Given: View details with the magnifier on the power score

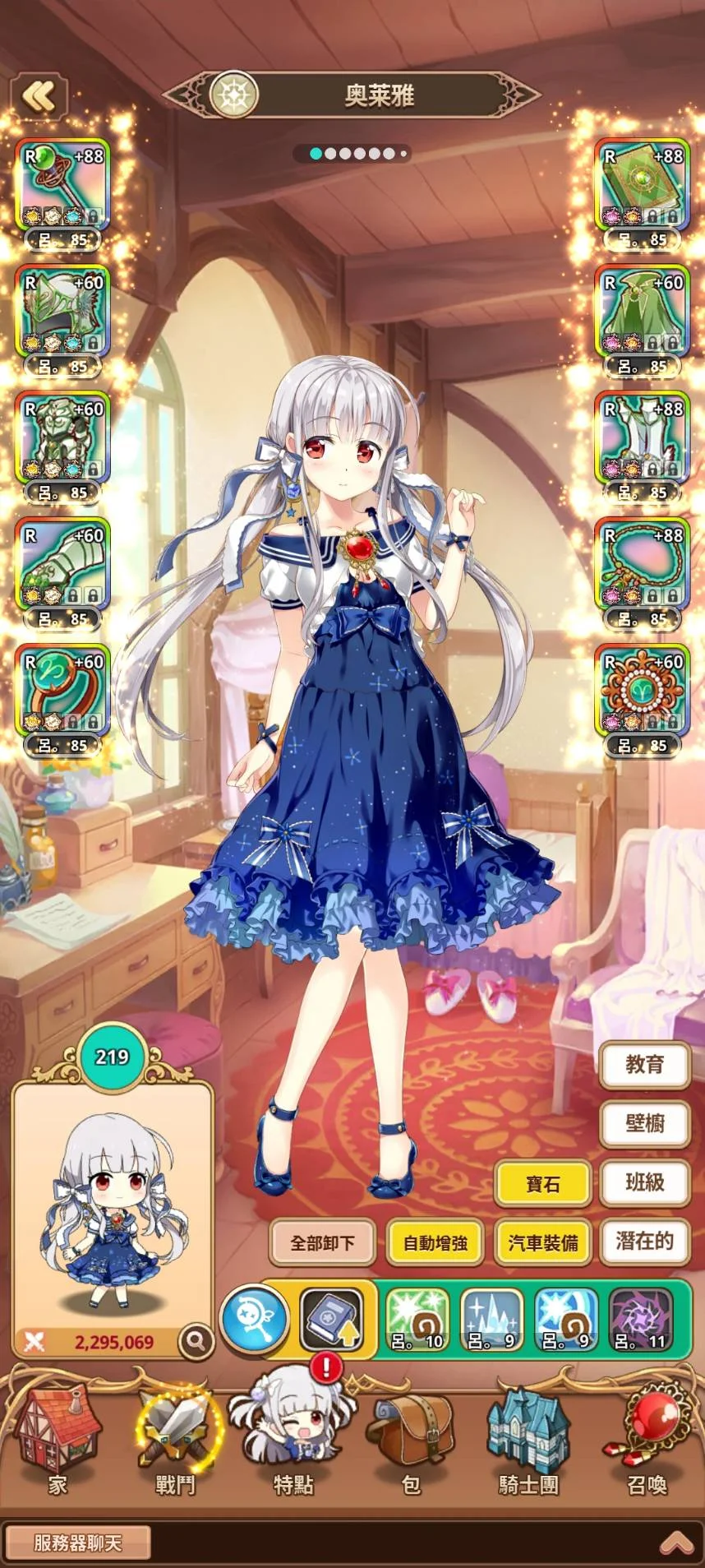Looking at the screenshot, I should [x=196, y=1341].
